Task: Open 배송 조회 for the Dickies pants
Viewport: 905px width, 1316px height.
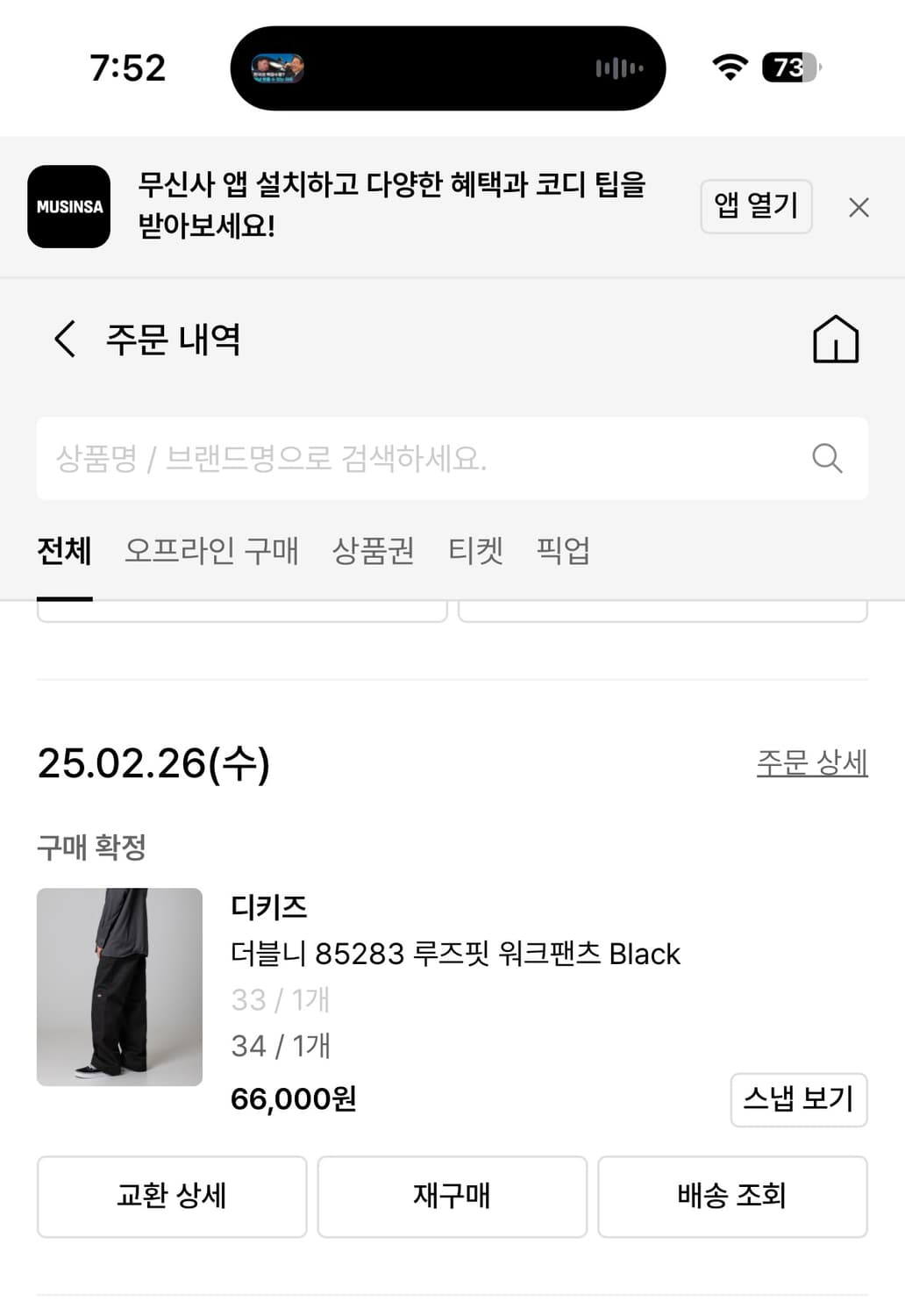Action: pos(733,1196)
